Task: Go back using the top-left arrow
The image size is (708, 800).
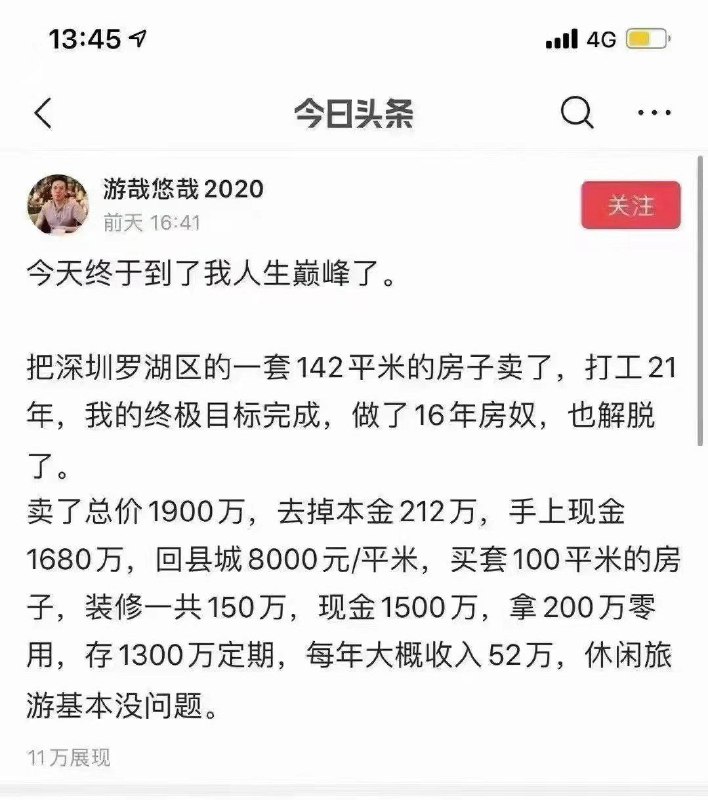Action: click(x=42, y=114)
